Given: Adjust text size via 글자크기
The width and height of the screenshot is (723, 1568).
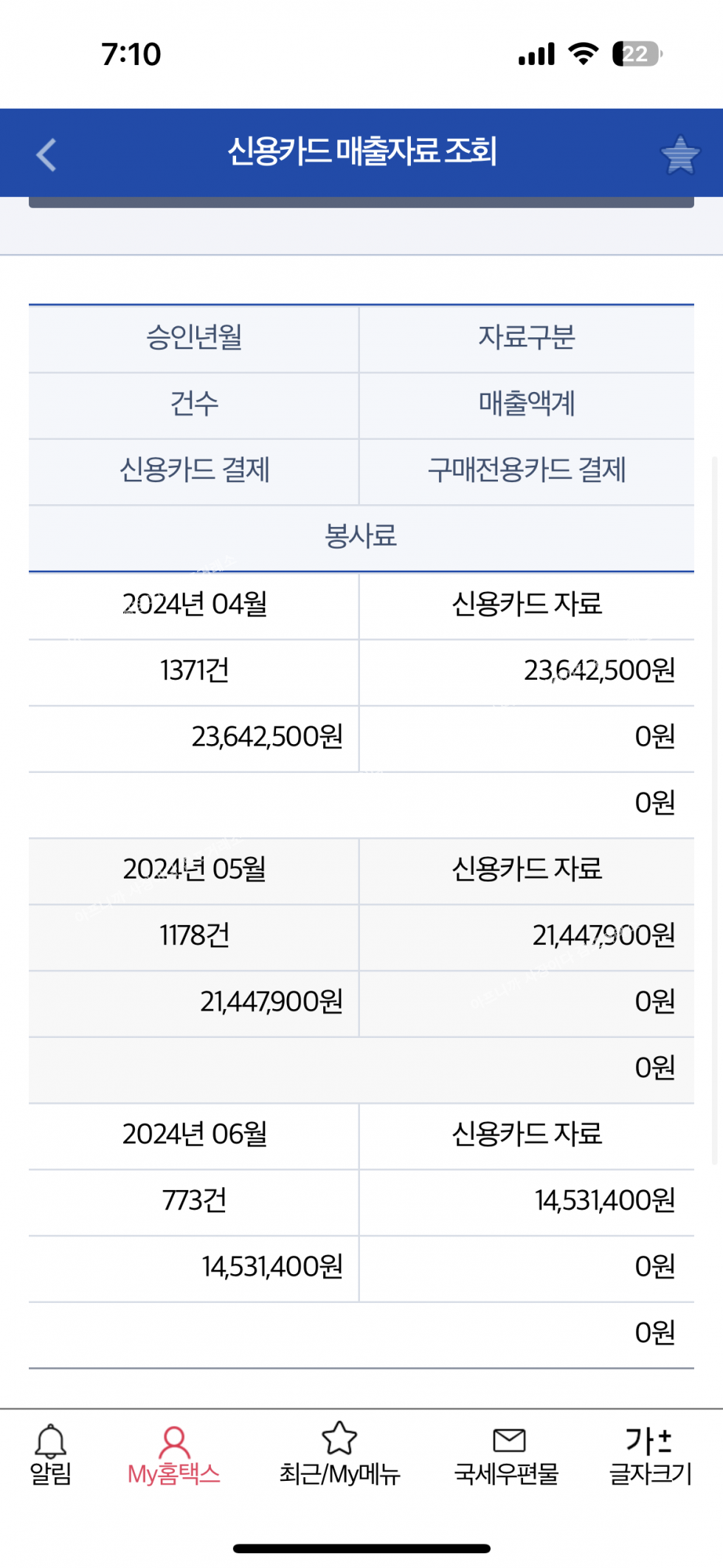Looking at the screenshot, I should [650, 1454].
